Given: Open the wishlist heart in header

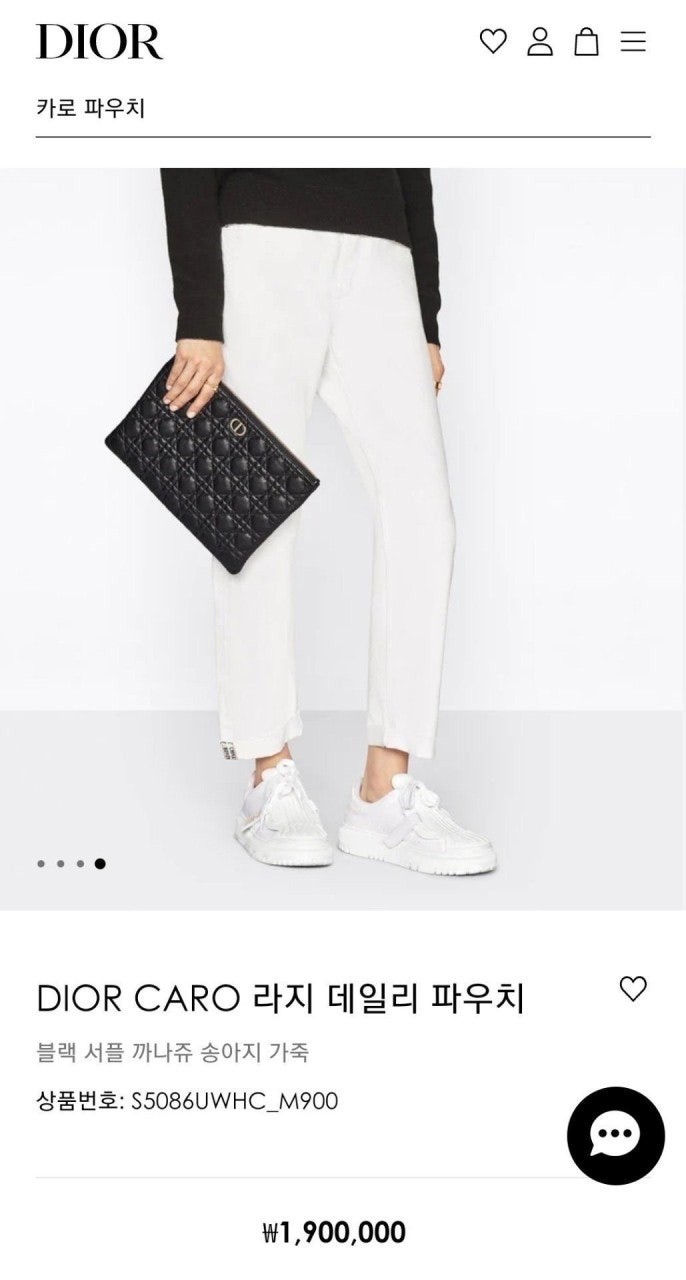Looking at the screenshot, I should pos(493,41).
